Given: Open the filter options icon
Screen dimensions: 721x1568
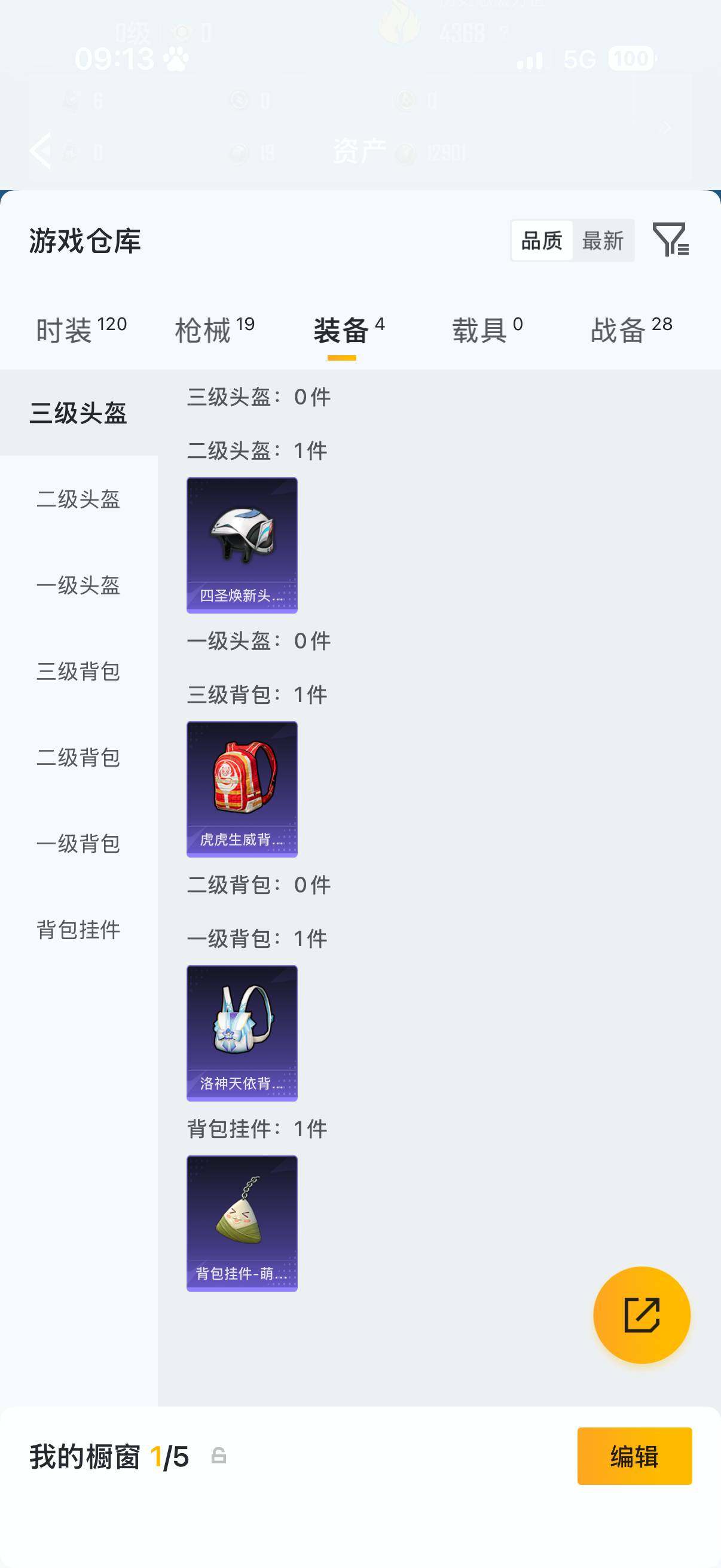Looking at the screenshot, I should tap(672, 242).
